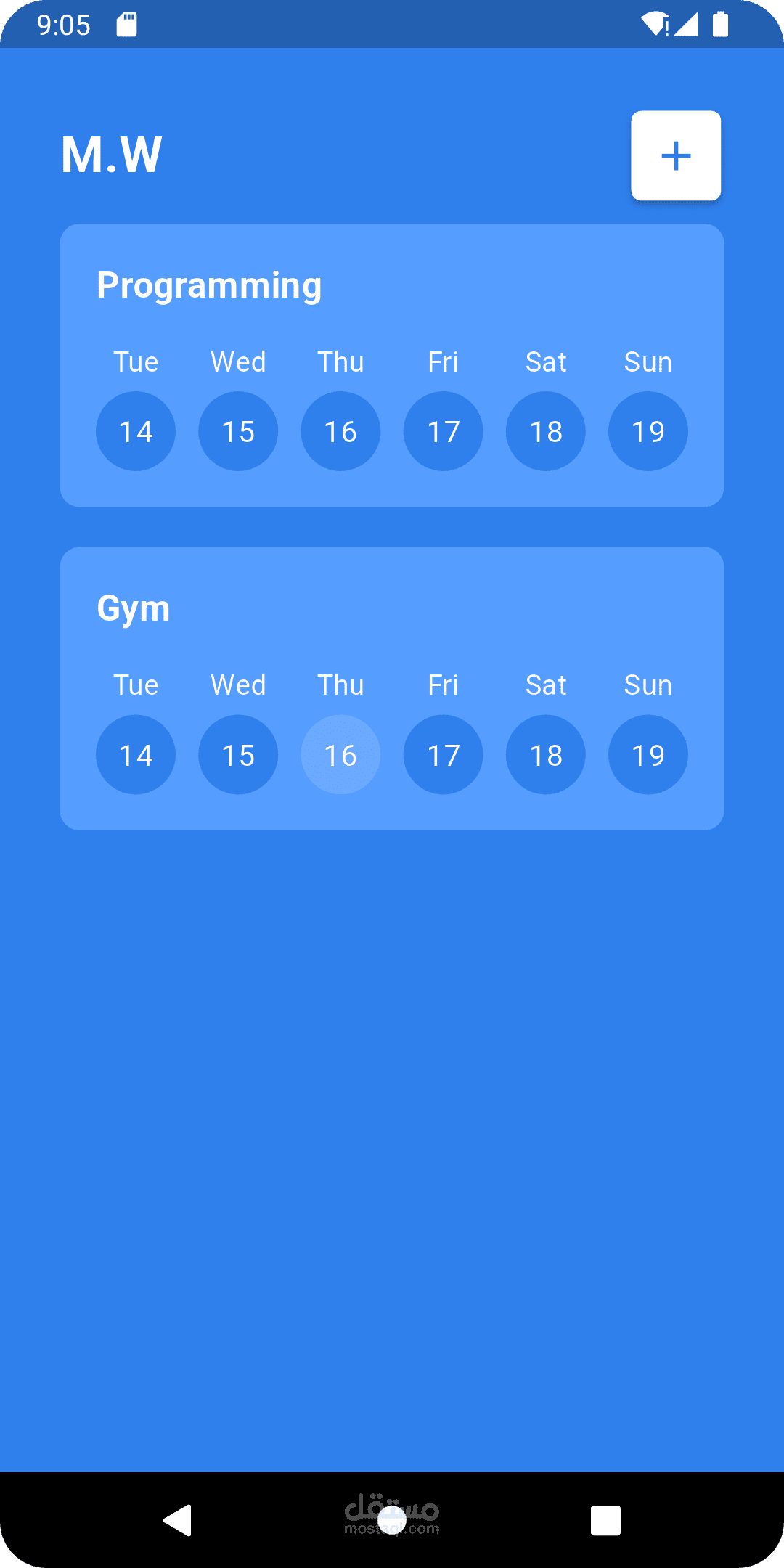Viewport: 784px width, 1568px height.
Task: Open recent apps with the square button
Action: [x=605, y=1520]
